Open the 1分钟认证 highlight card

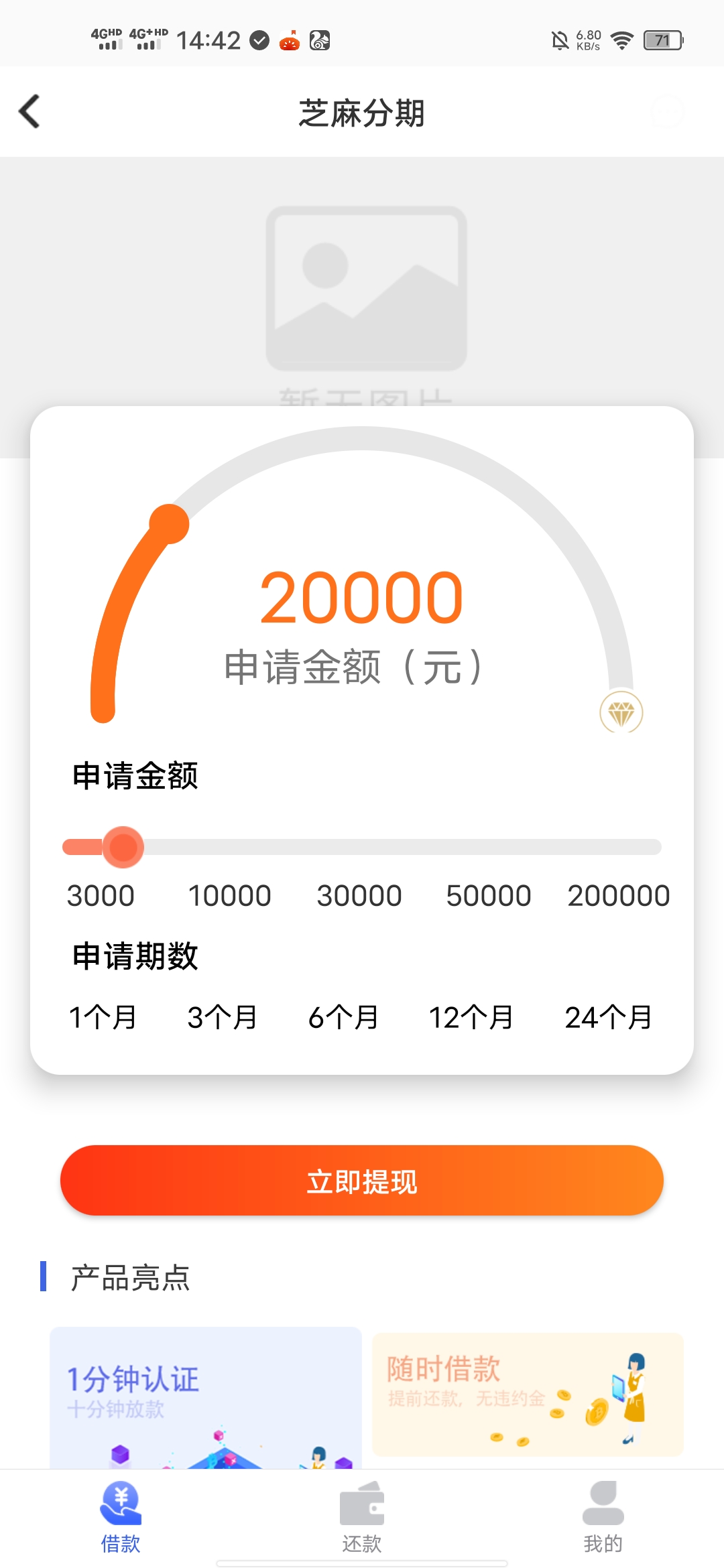point(205,1396)
